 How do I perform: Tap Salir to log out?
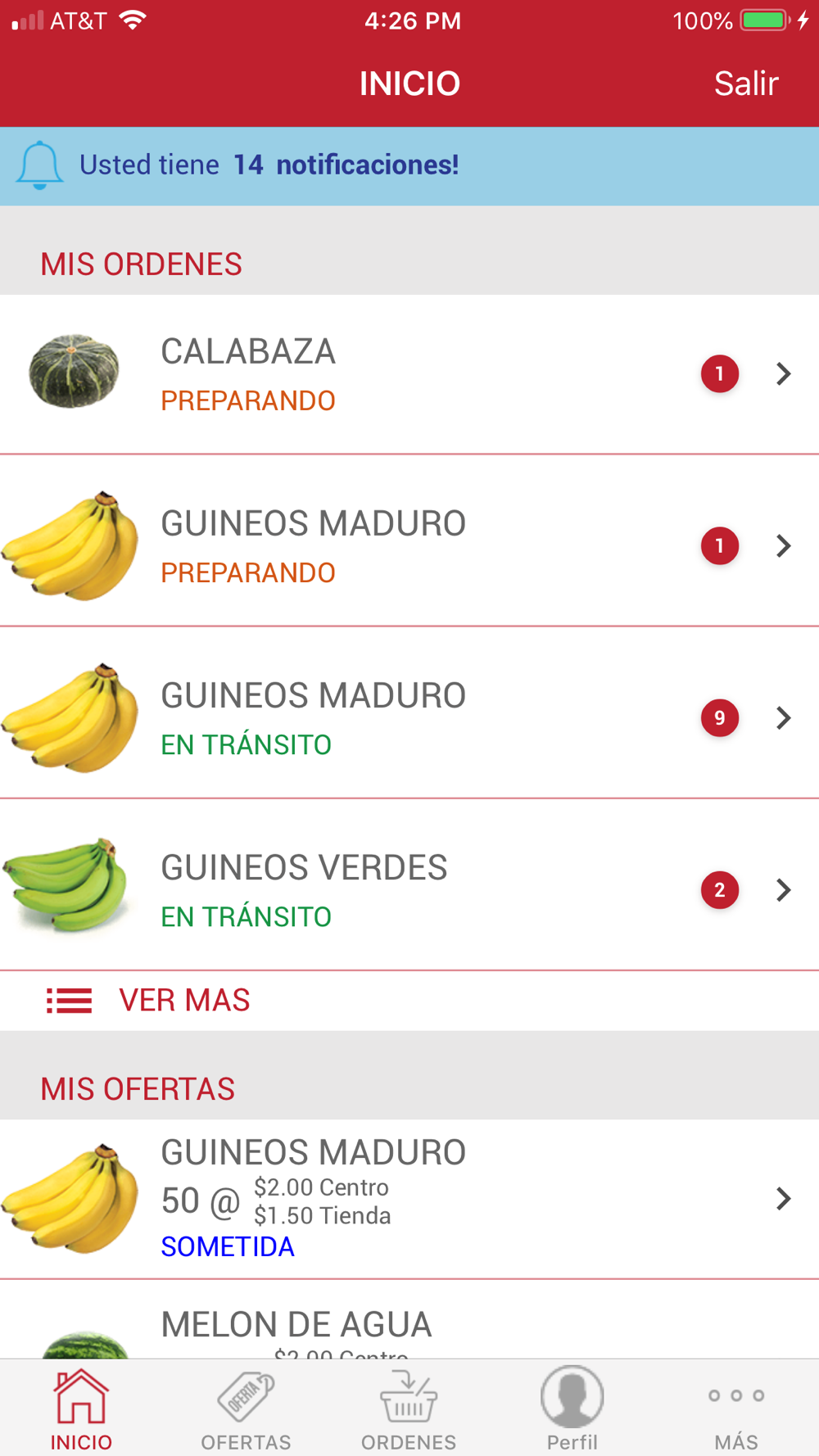(745, 84)
